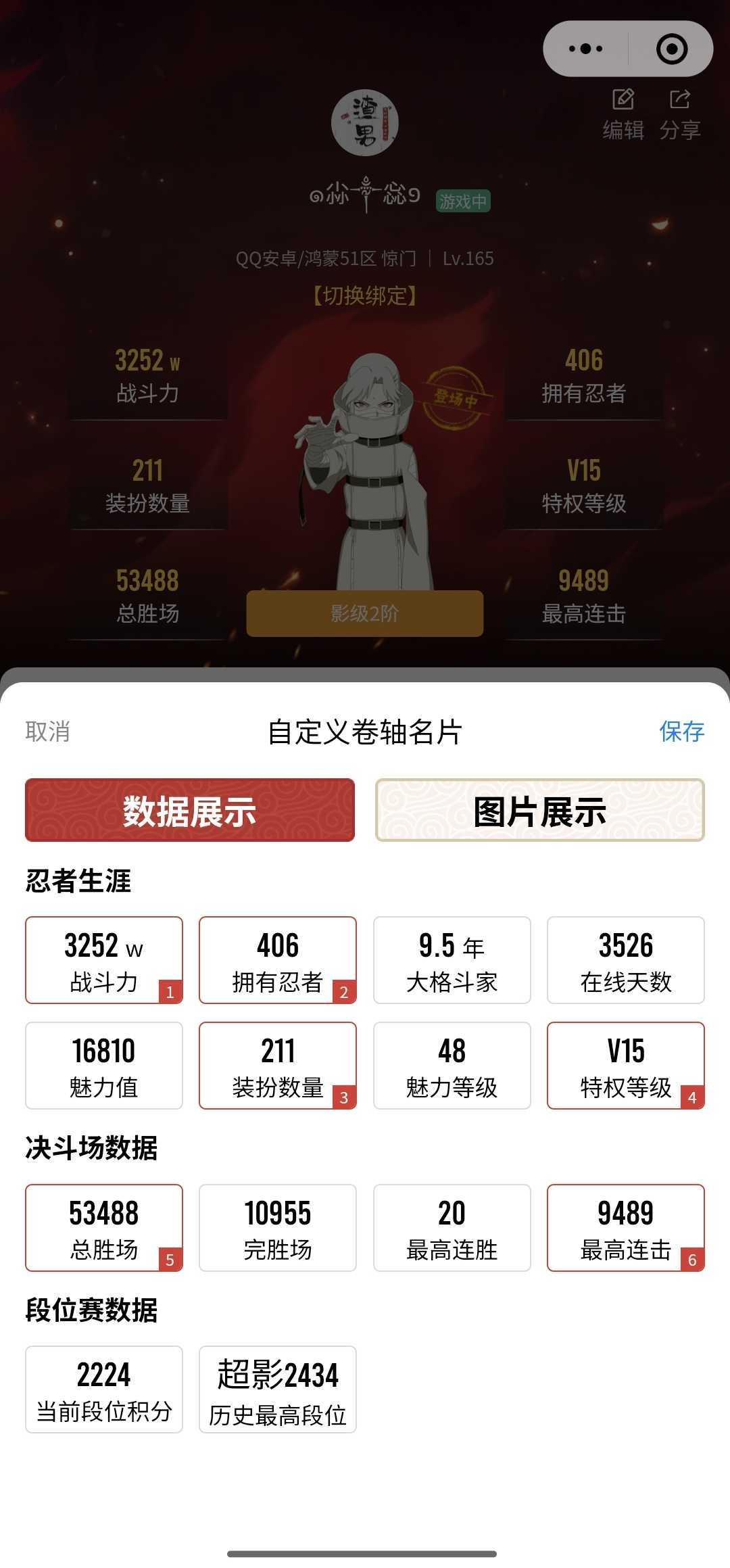
Task: Select the 完胜场 tile
Action: (x=277, y=1228)
